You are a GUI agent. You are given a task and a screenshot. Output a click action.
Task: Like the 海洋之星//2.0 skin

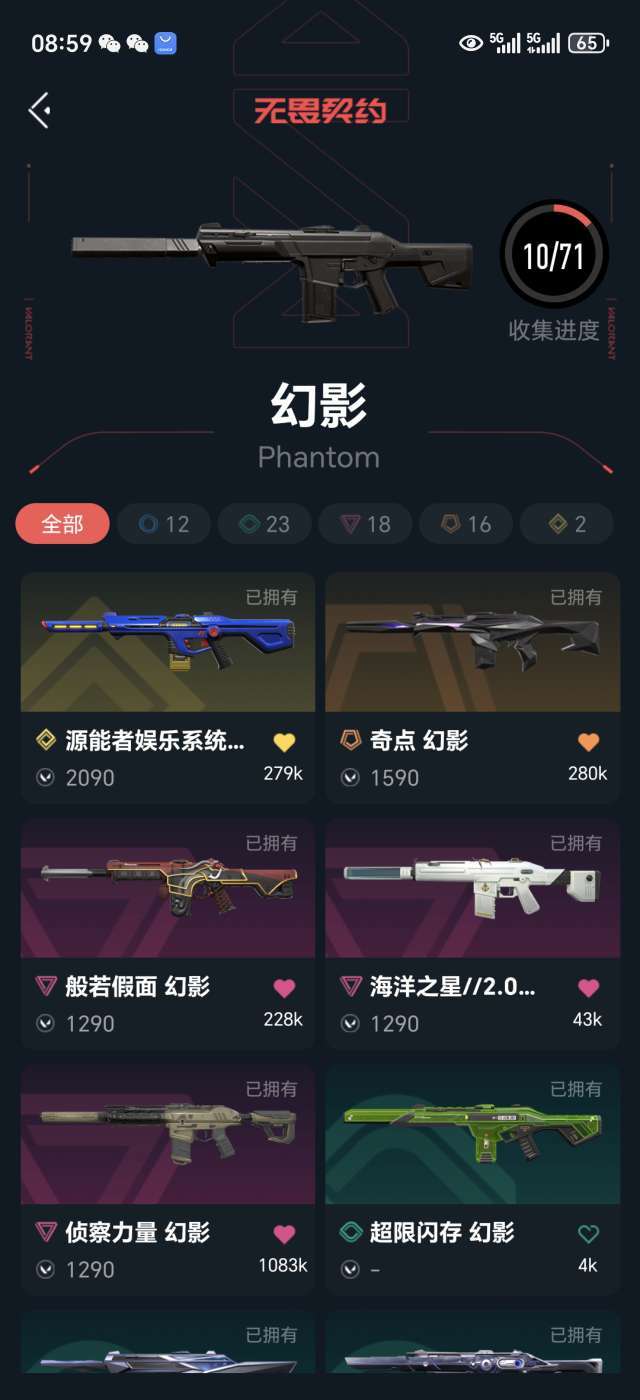click(588, 988)
